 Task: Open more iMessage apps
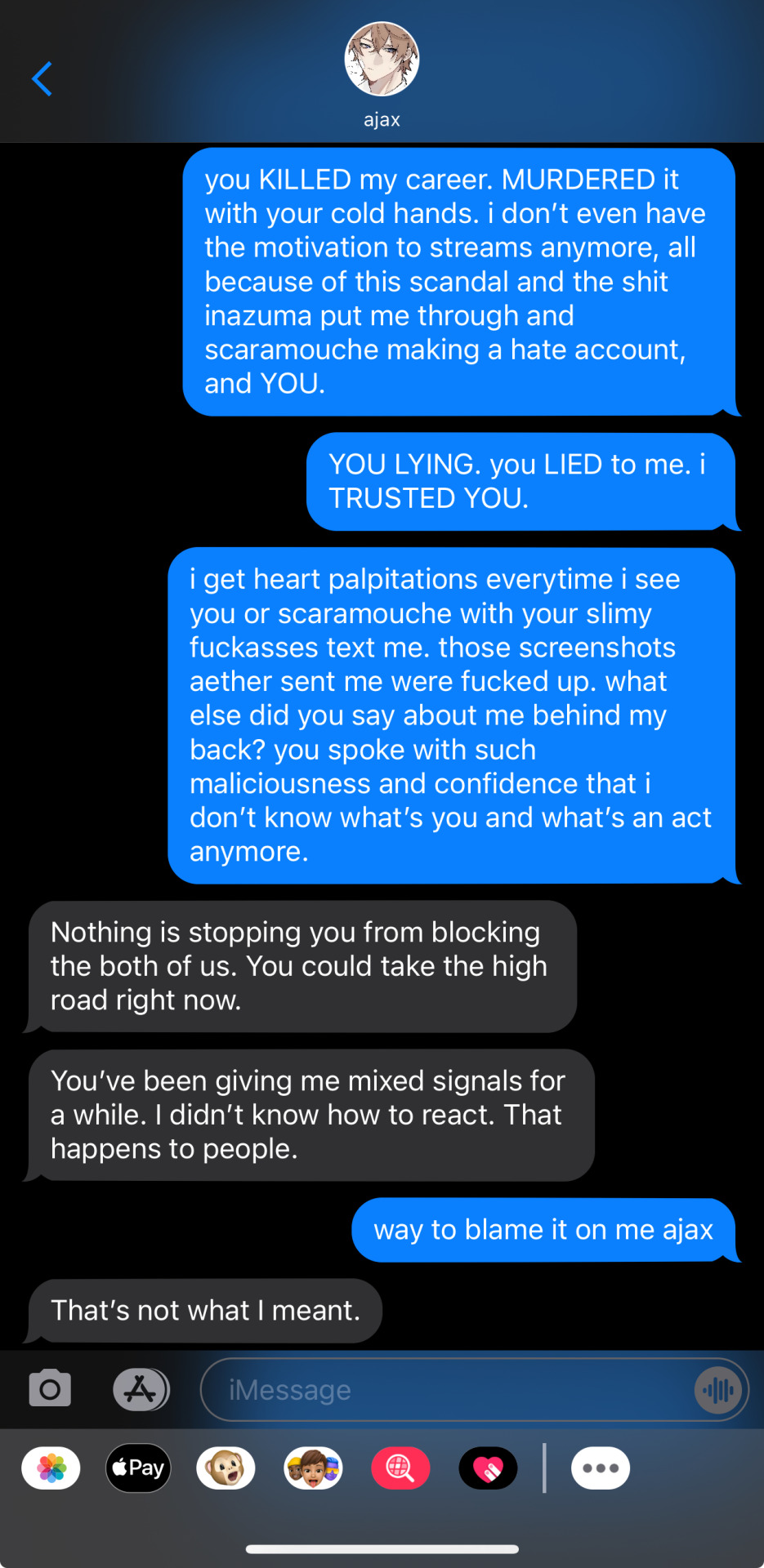[x=601, y=1468]
